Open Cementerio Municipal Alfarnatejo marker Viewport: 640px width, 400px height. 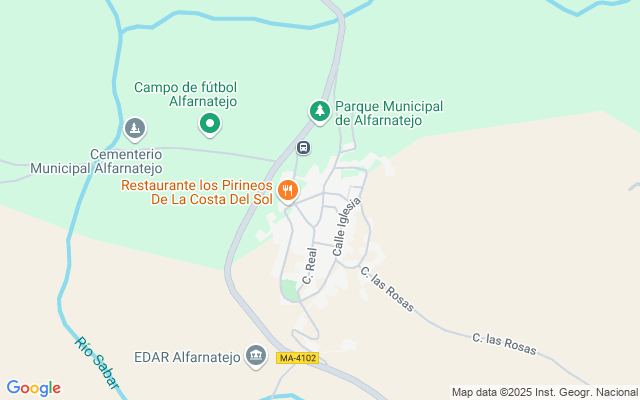(x=135, y=129)
